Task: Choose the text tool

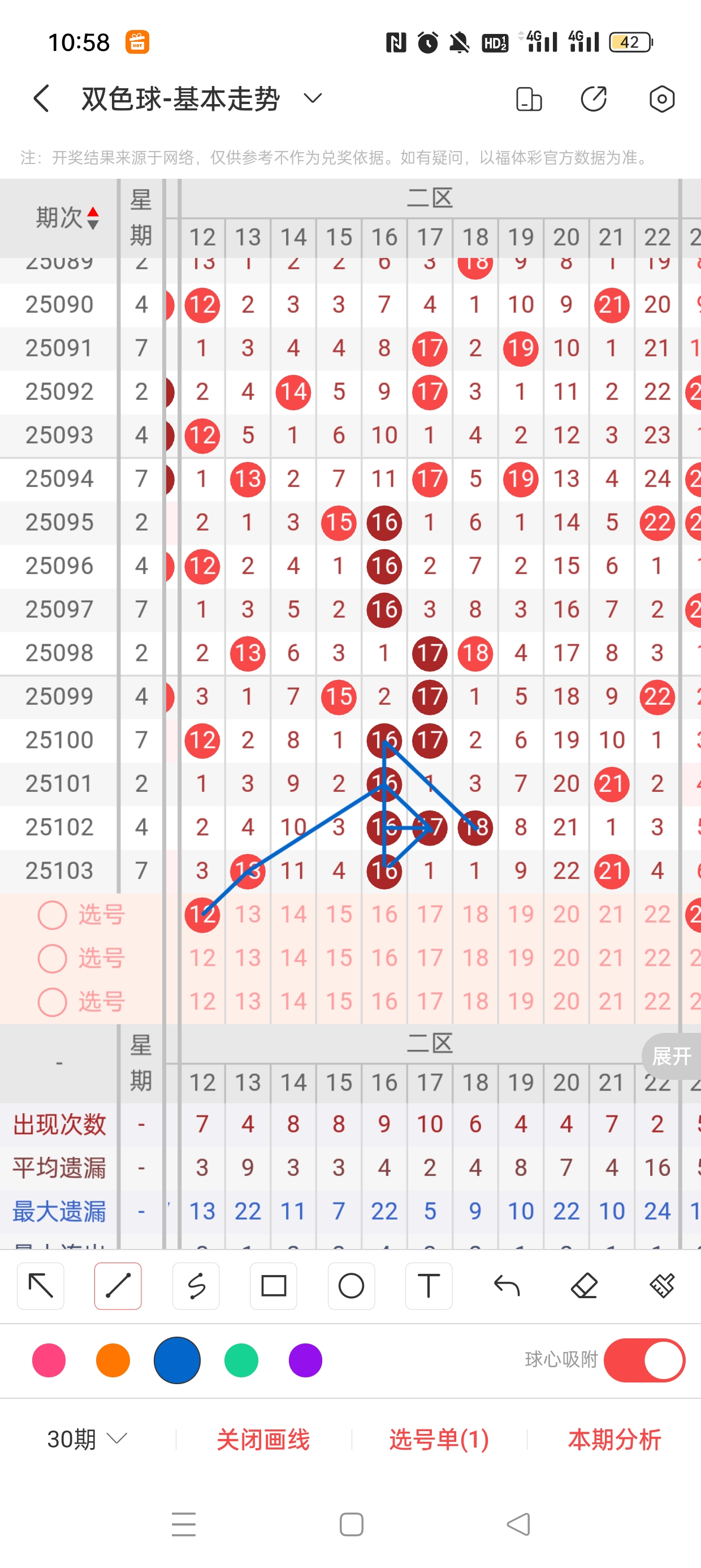Action: click(x=429, y=1286)
